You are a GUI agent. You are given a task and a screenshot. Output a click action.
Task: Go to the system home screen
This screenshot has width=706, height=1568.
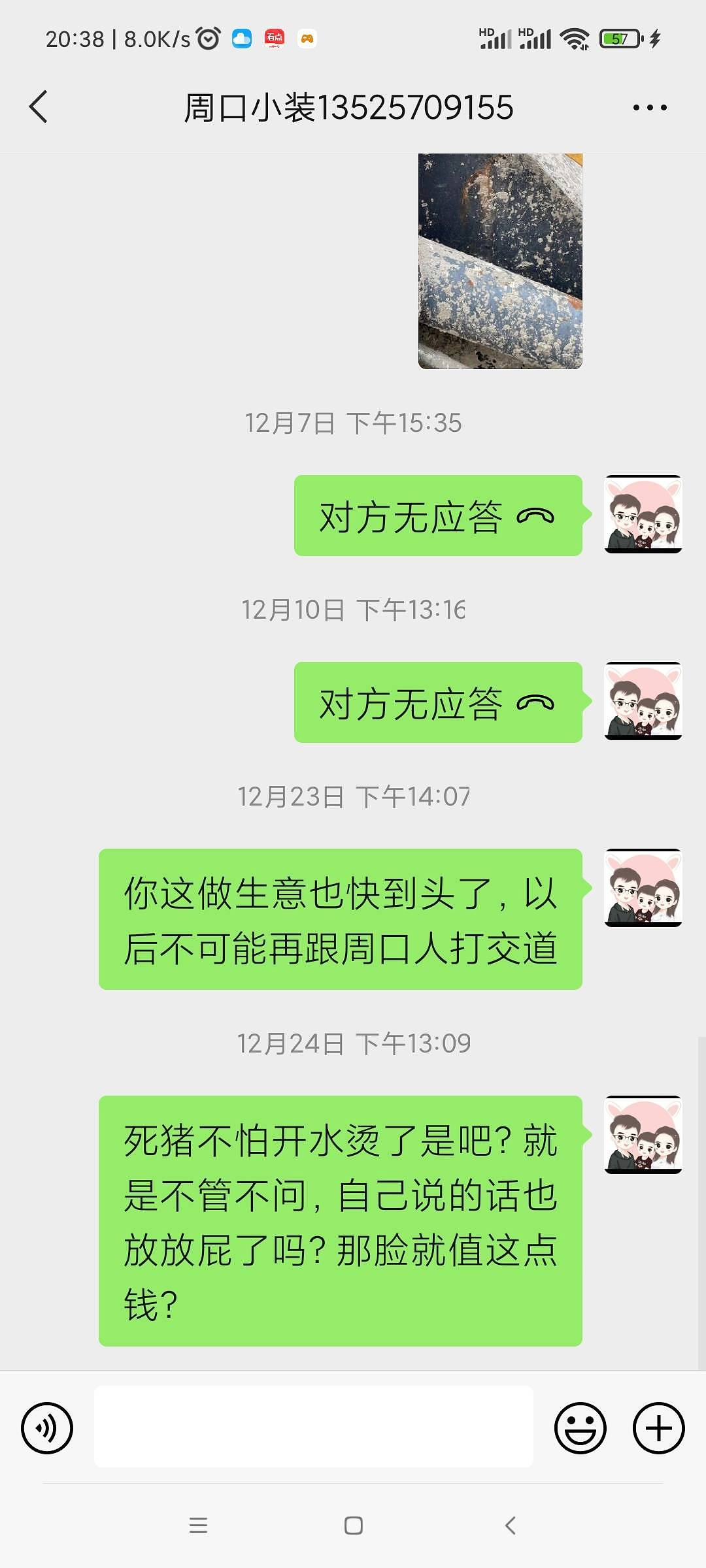(354, 1526)
